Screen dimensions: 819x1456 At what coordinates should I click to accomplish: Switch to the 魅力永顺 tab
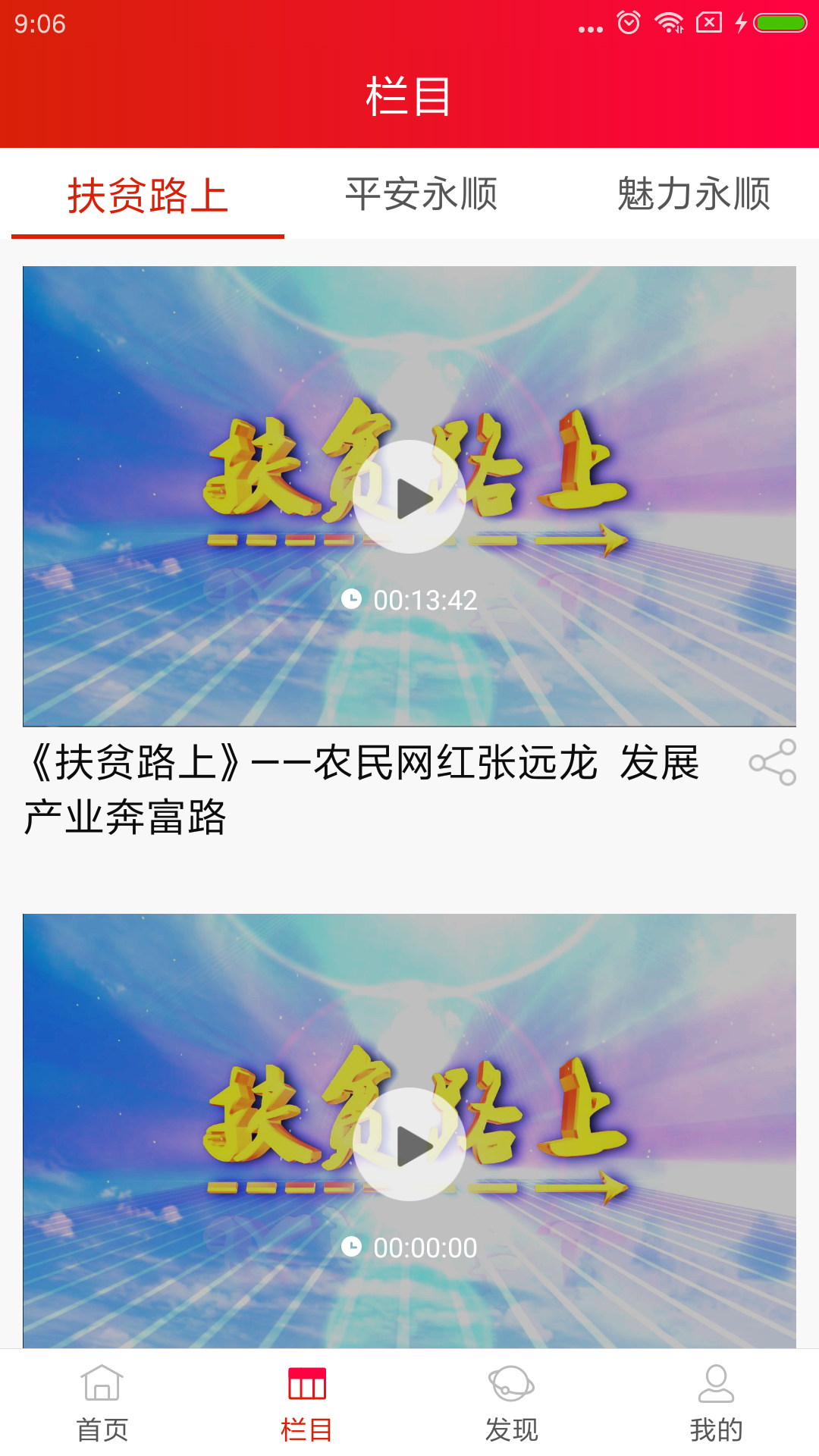coord(693,194)
